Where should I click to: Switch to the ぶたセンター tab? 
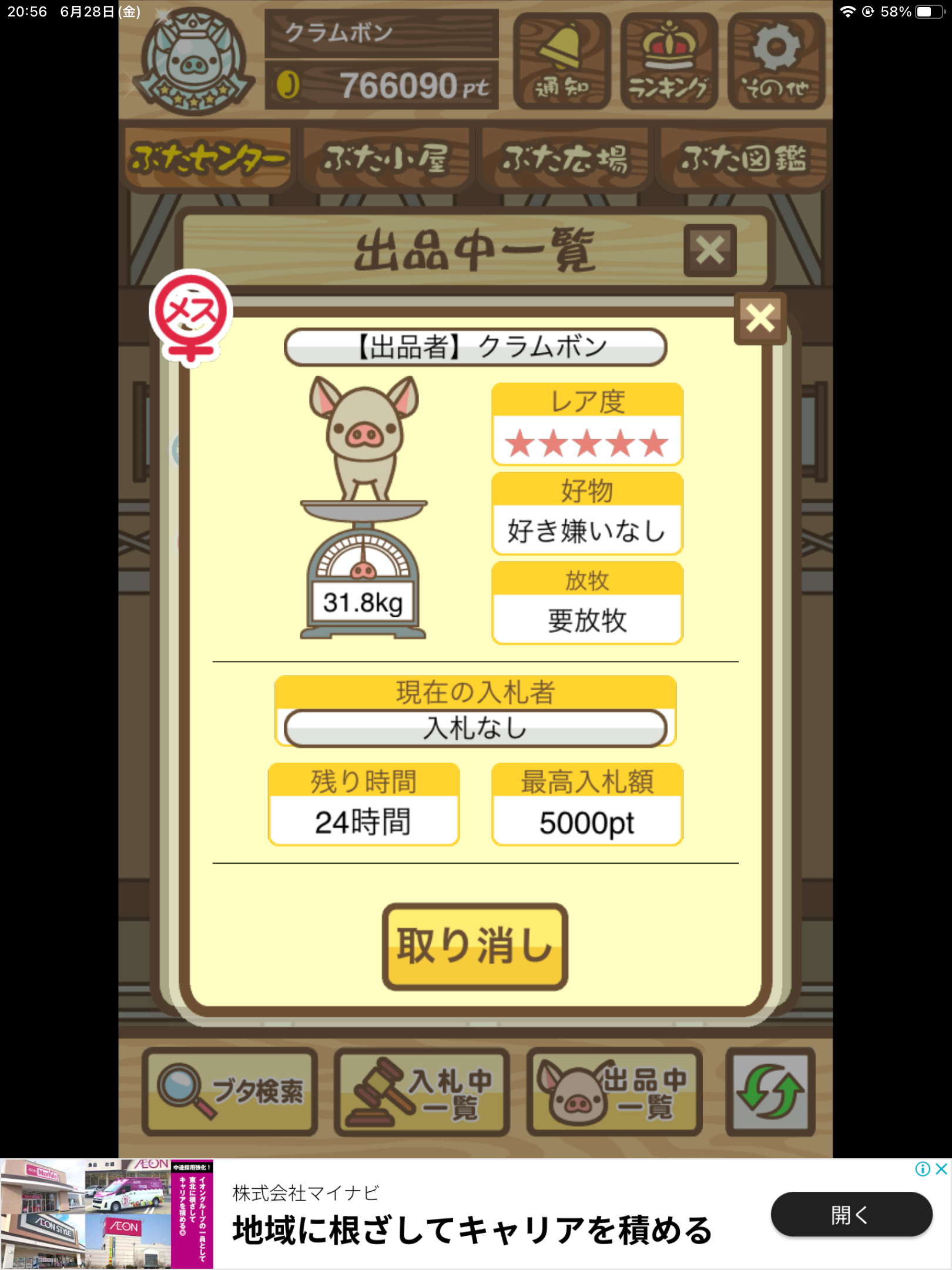208,159
